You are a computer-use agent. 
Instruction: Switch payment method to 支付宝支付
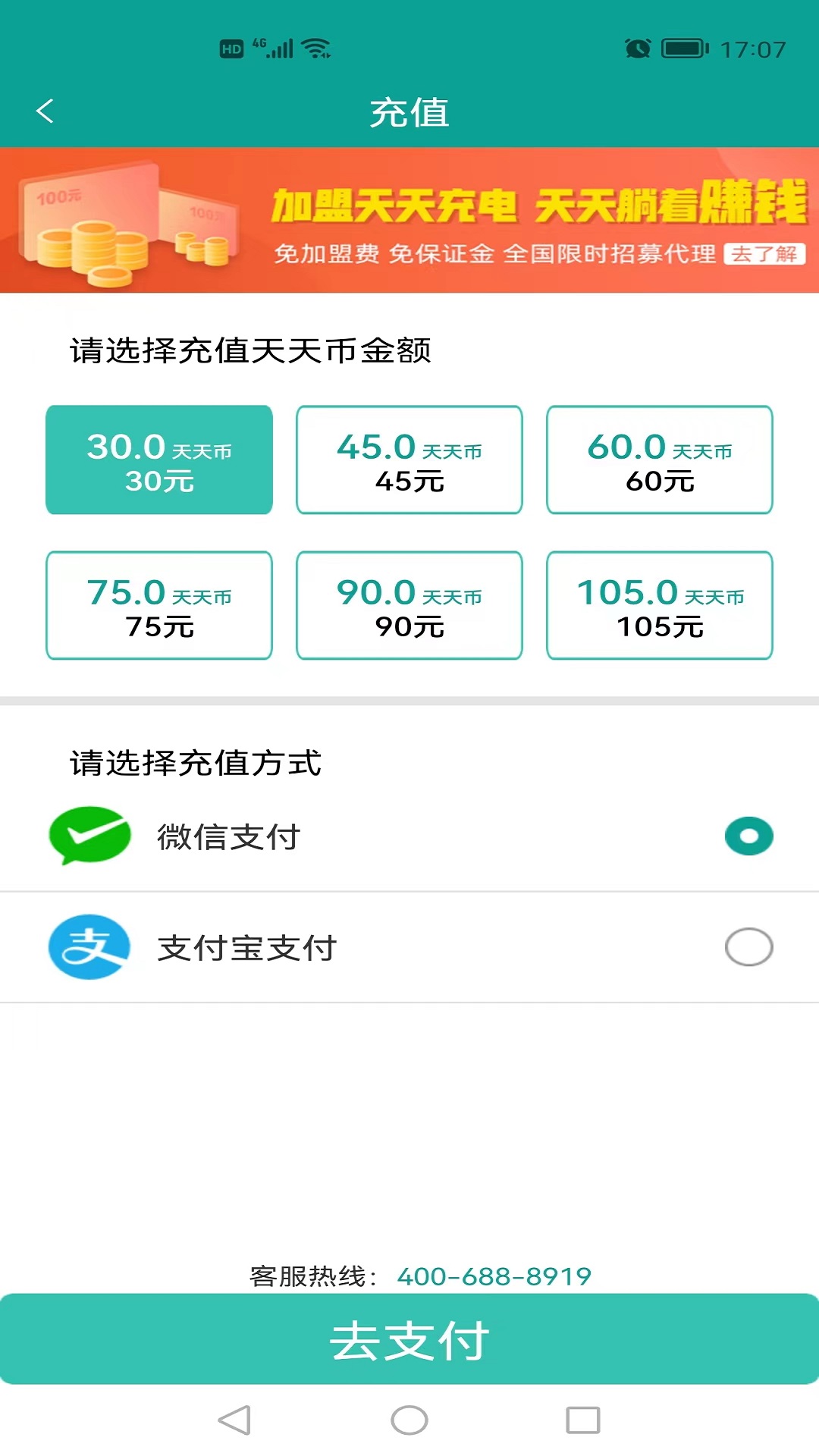click(x=748, y=947)
